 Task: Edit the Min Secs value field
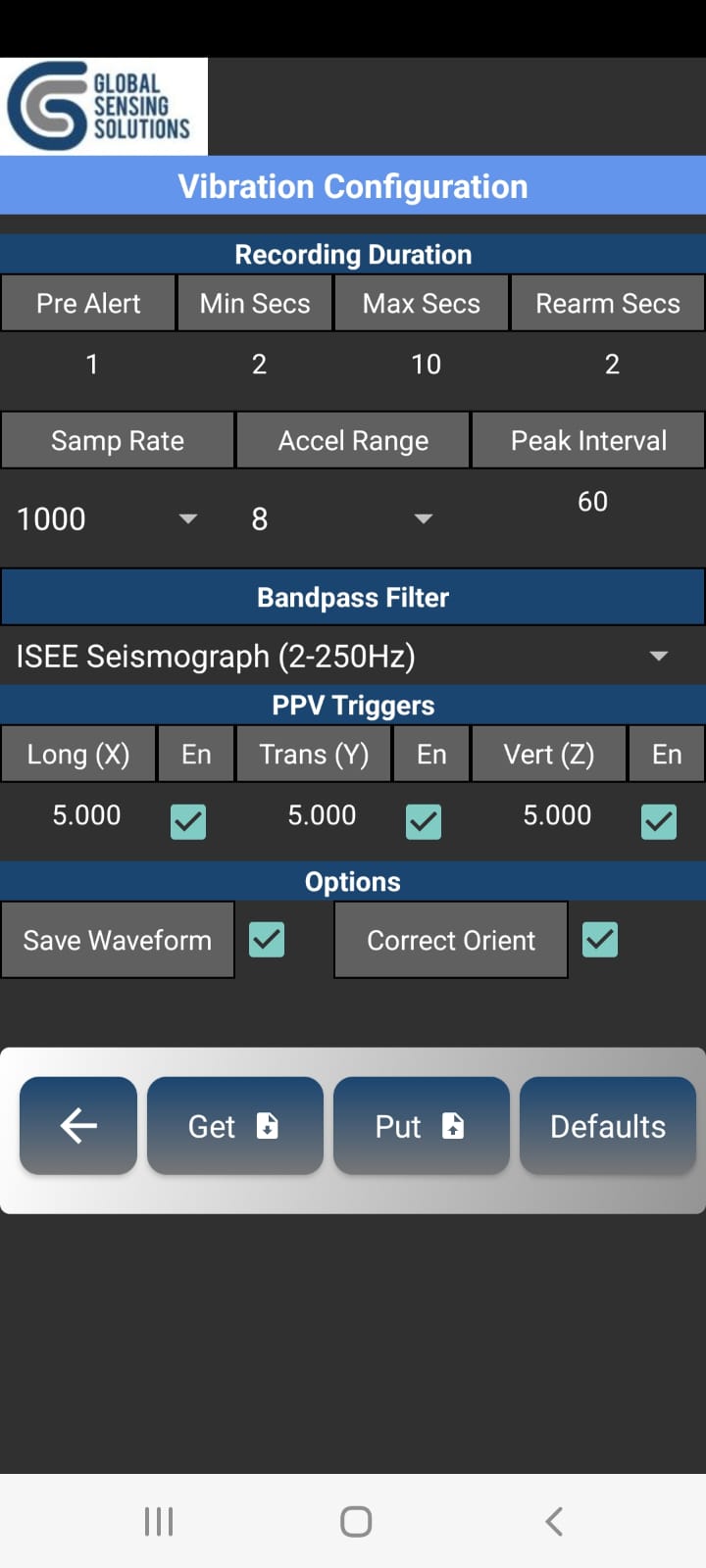[259, 365]
